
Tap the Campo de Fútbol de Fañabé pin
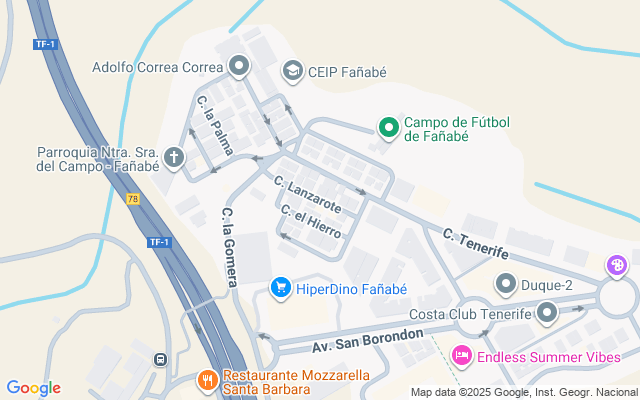(x=388, y=127)
